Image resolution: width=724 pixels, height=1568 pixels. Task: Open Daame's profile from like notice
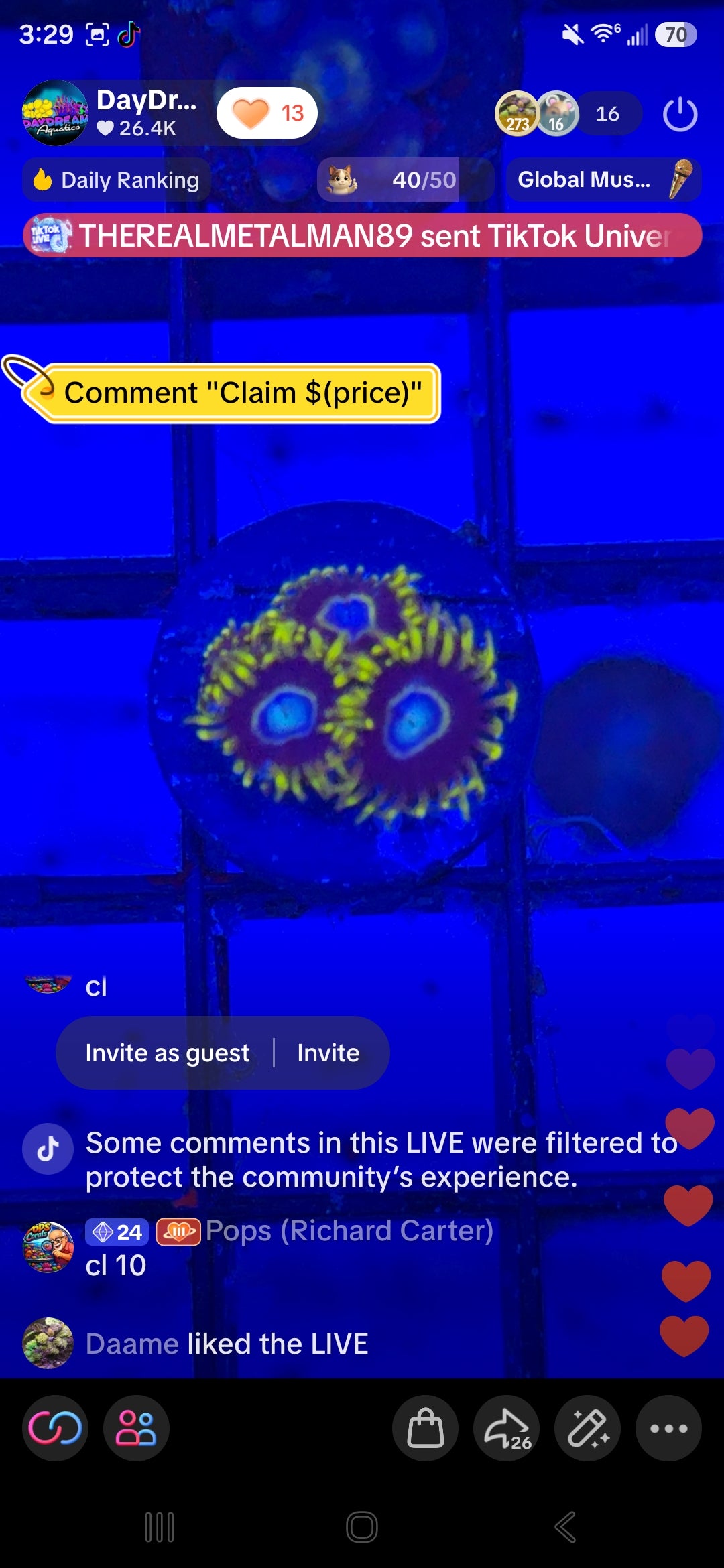click(132, 1344)
